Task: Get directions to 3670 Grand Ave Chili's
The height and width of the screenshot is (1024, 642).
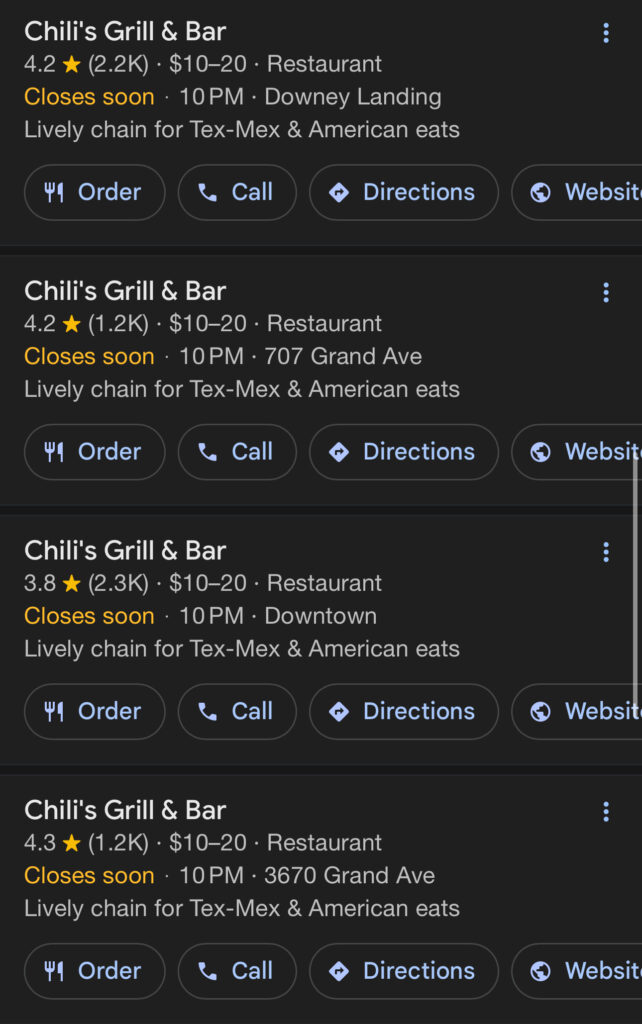Action: 403,971
